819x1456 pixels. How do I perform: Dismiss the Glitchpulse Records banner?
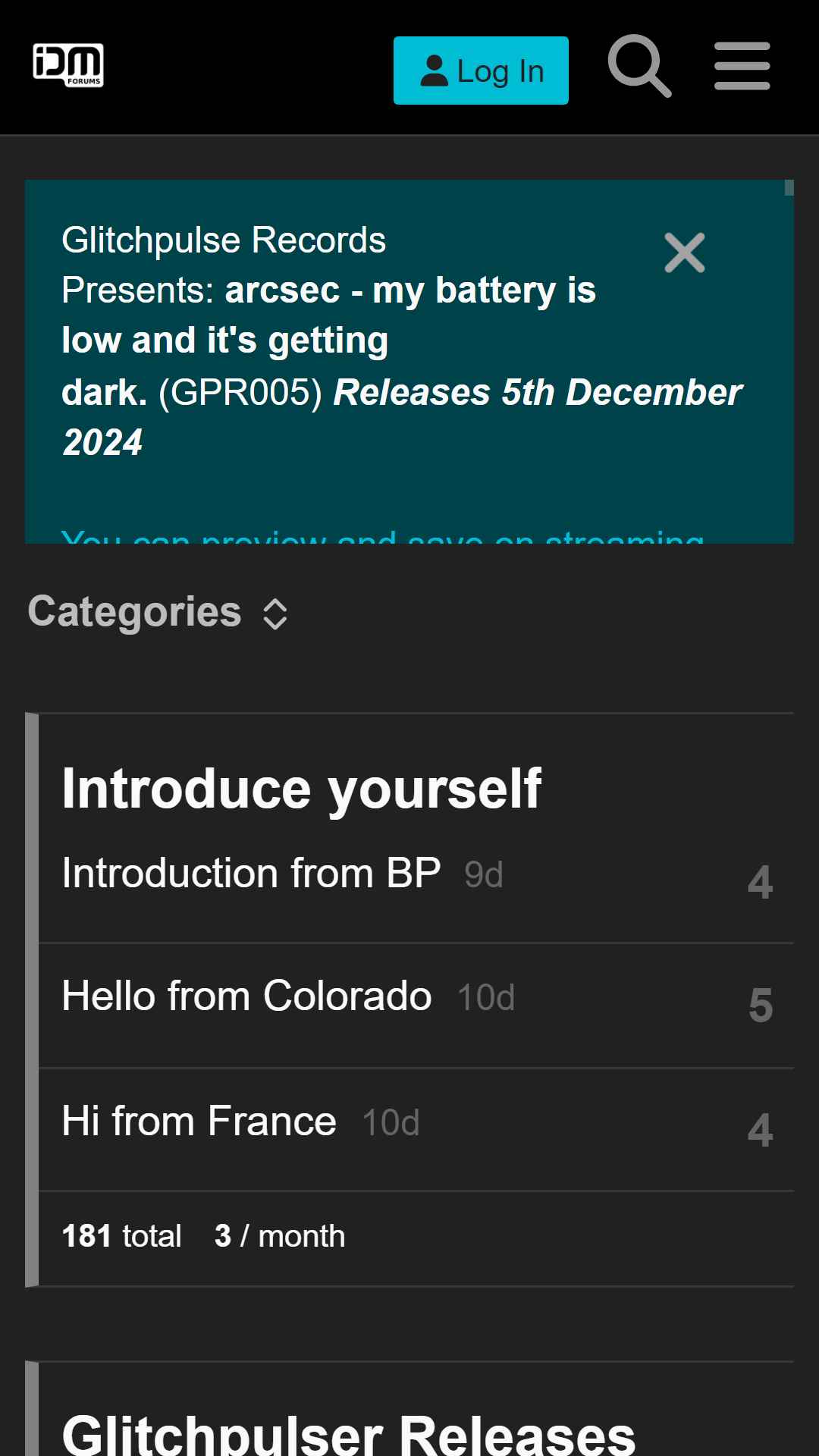coord(685,253)
